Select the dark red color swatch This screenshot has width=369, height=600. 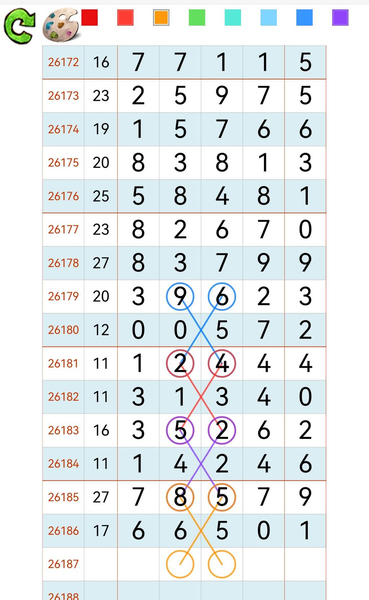tap(90, 18)
